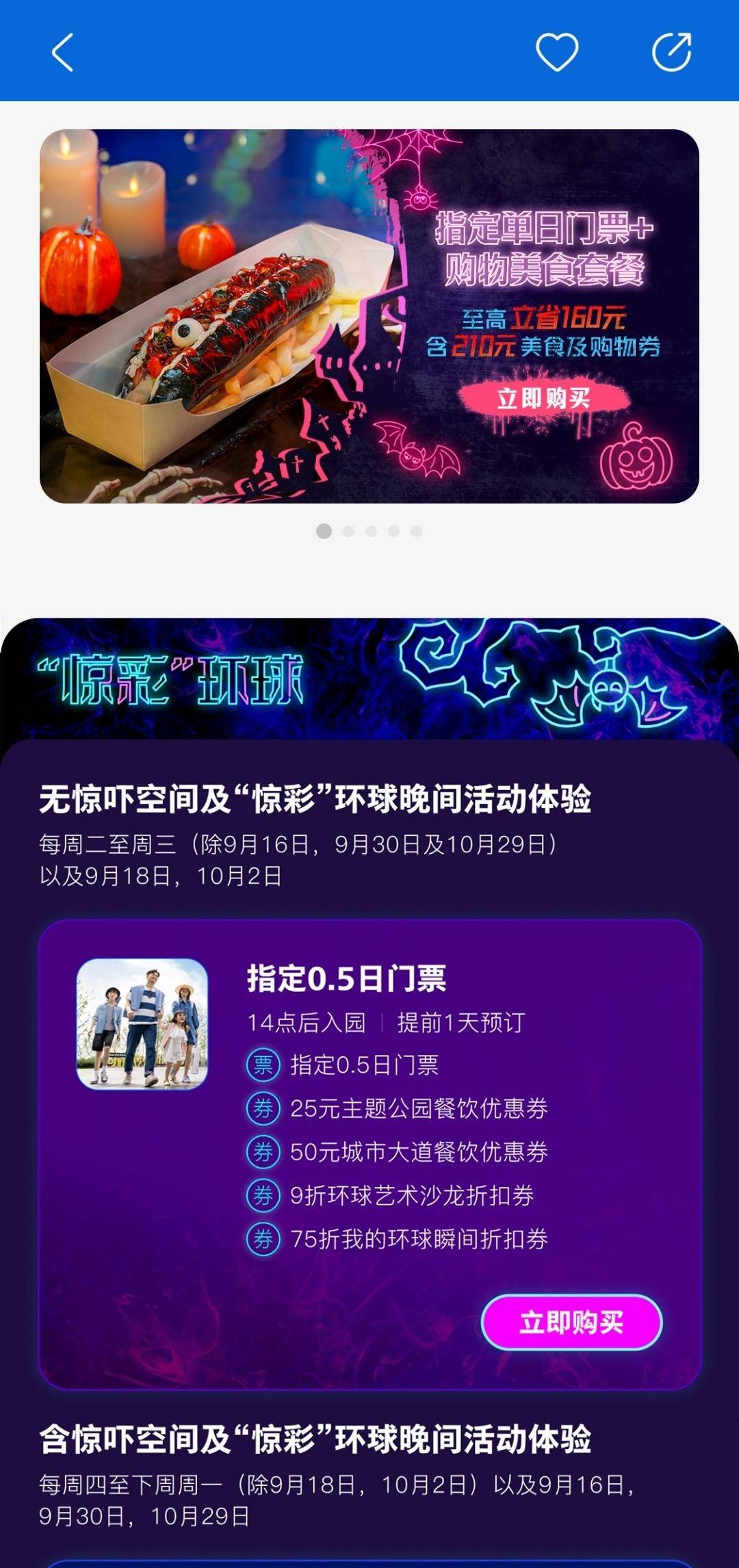Favorite this page with the heart icon
This screenshot has height=1568, width=739.
coord(556,52)
